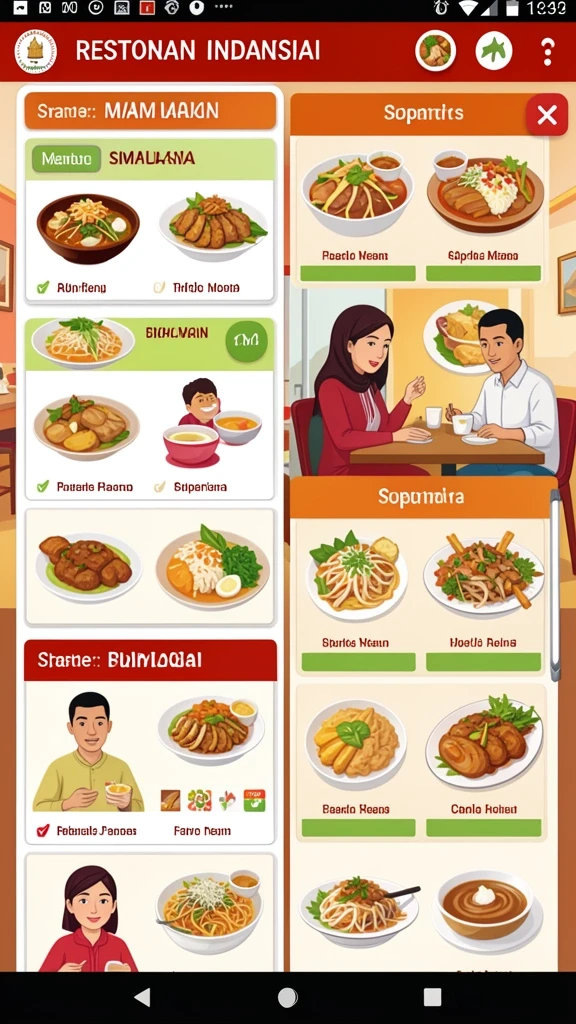Toggle the Trilalo Moota checkbox
This screenshot has height=1024, width=576.
159,287
